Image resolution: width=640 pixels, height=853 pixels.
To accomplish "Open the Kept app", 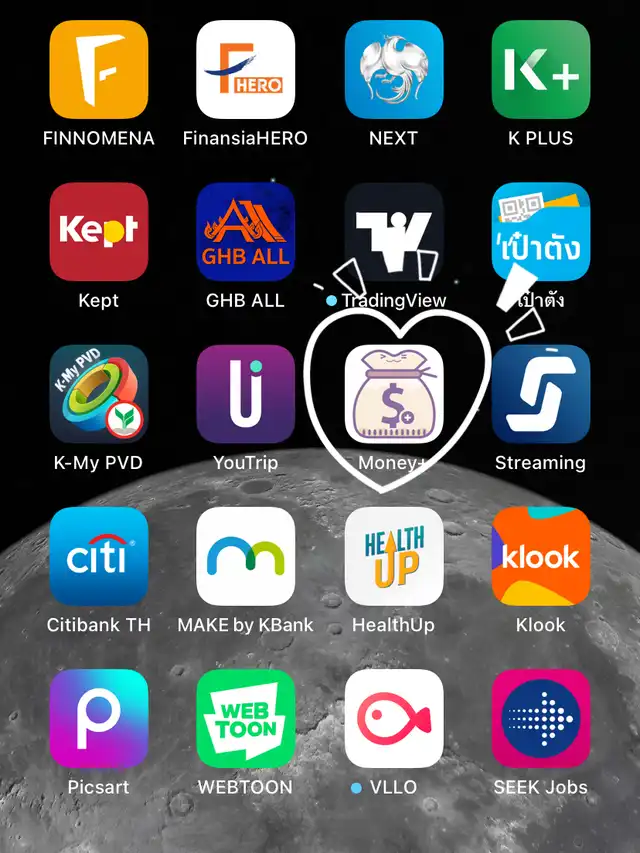I will [x=99, y=232].
